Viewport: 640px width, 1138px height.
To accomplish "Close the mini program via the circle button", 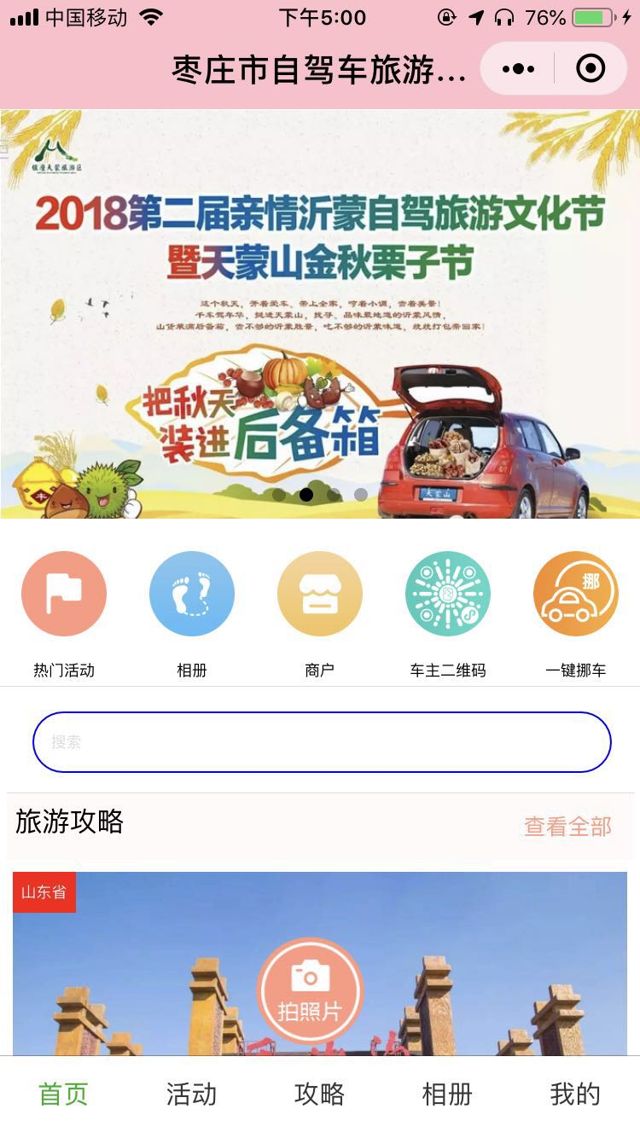I will (591, 69).
